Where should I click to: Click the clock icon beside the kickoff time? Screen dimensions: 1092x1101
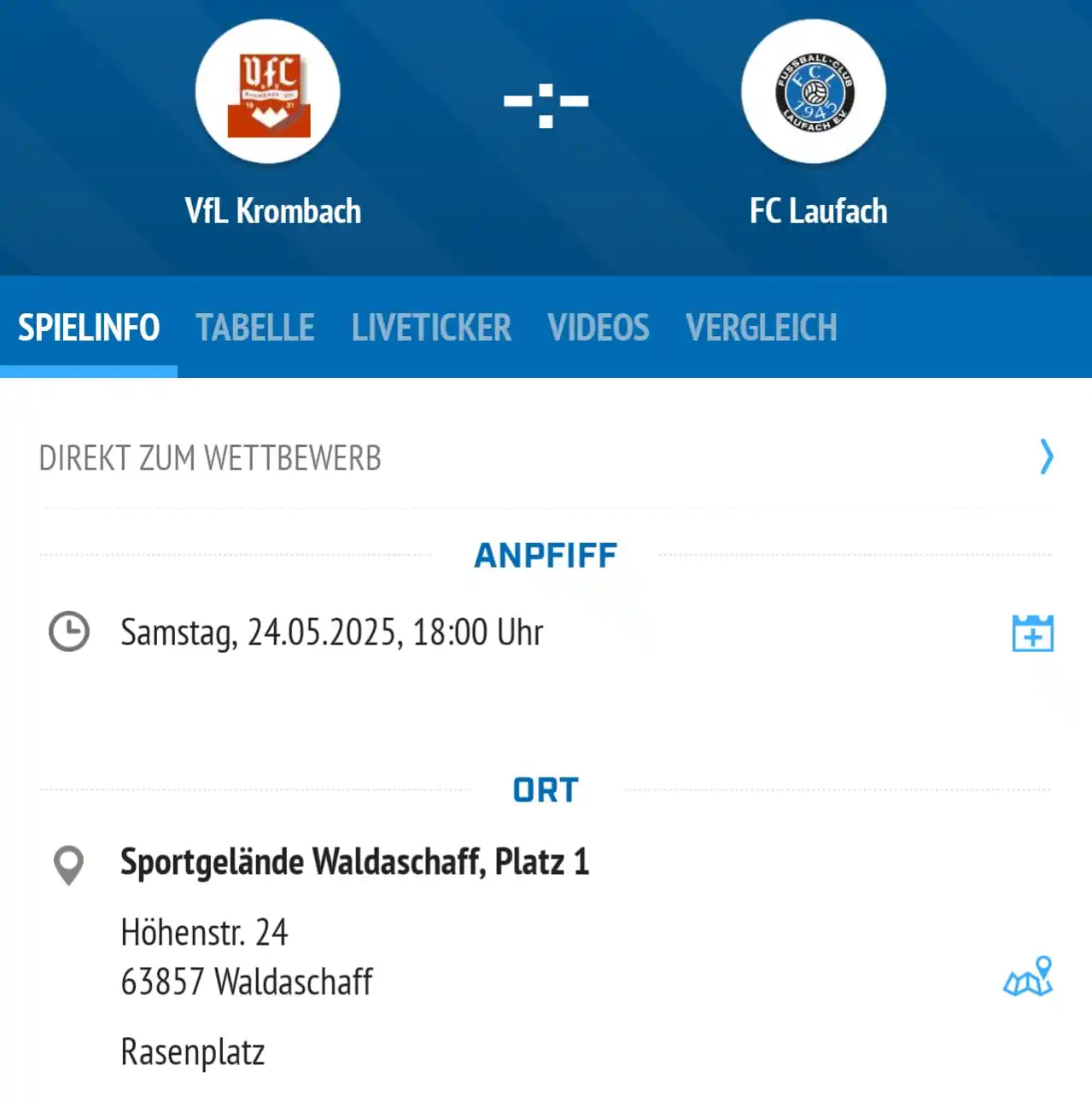(69, 632)
